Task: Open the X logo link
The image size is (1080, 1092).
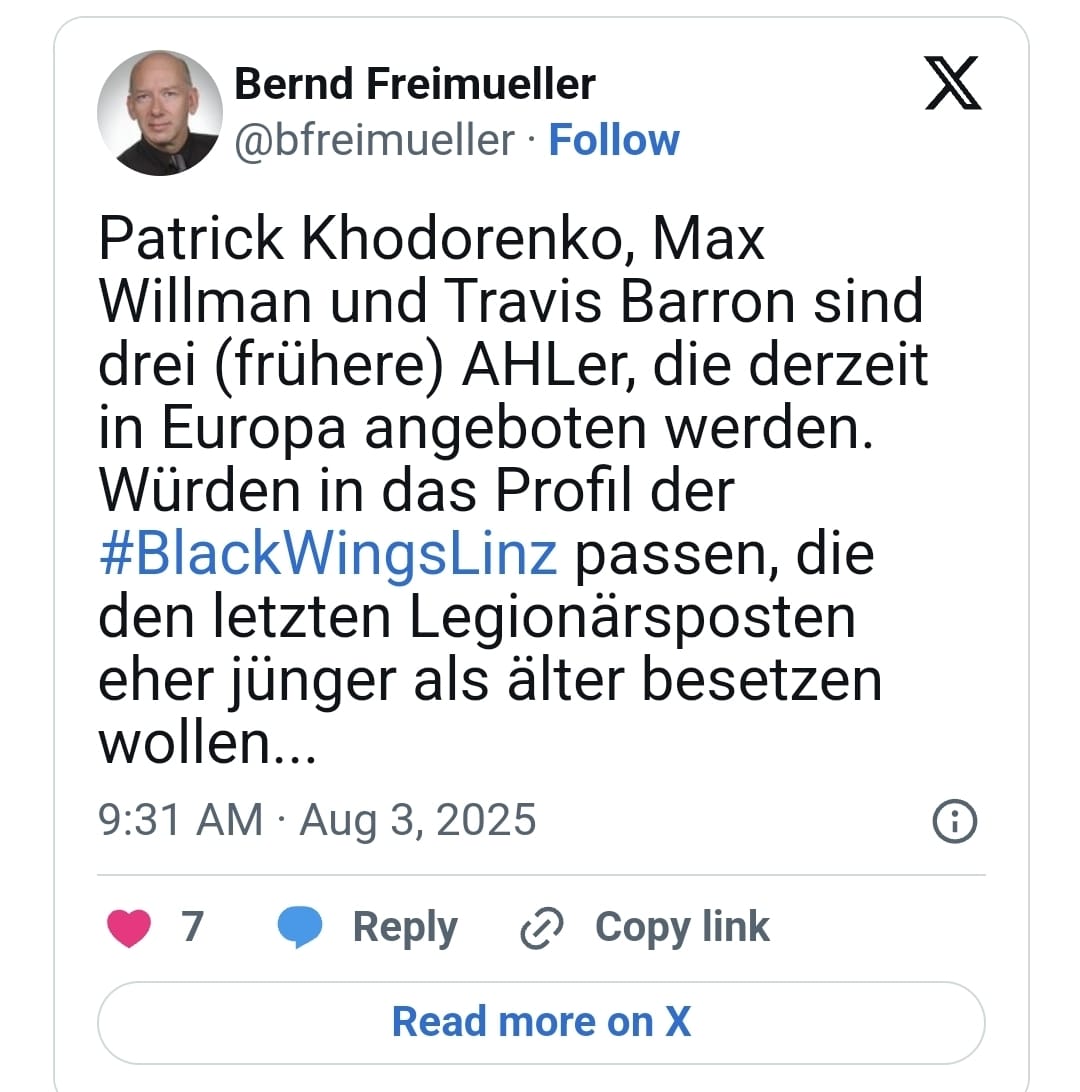Action: [x=952, y=85]
